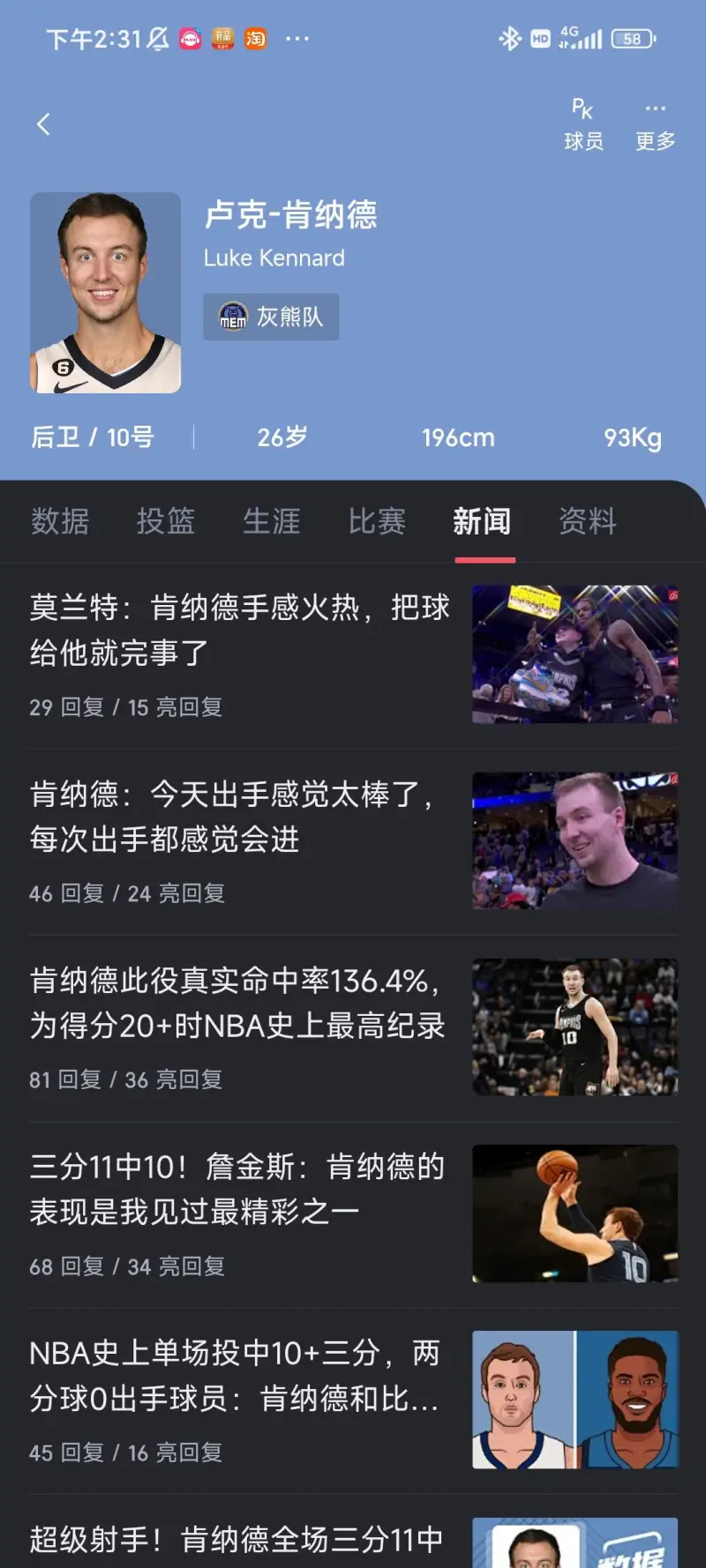
Task: Switch to the 投篮 tab
Action: pyautogui.click(x=166, y=521)
